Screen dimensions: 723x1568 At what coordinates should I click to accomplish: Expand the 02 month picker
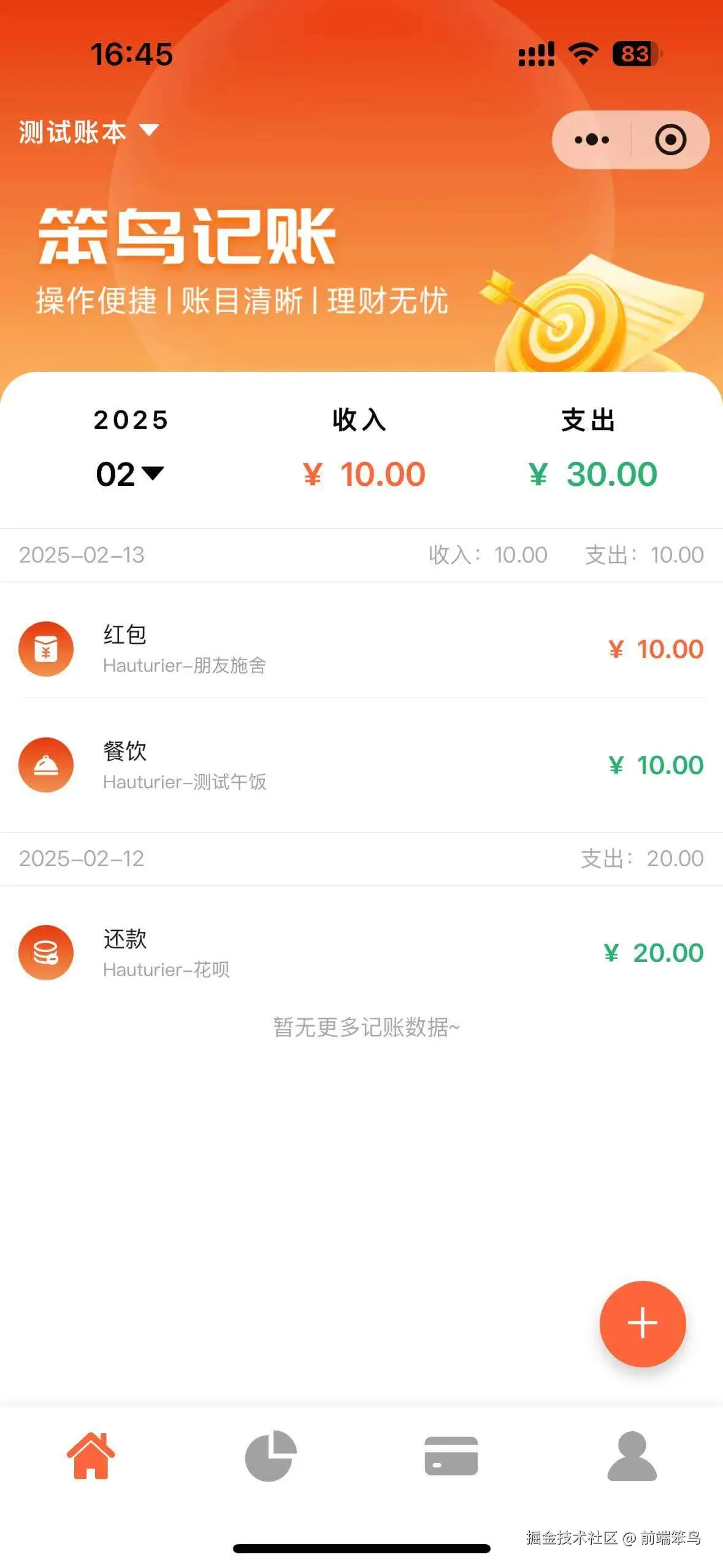130,474
